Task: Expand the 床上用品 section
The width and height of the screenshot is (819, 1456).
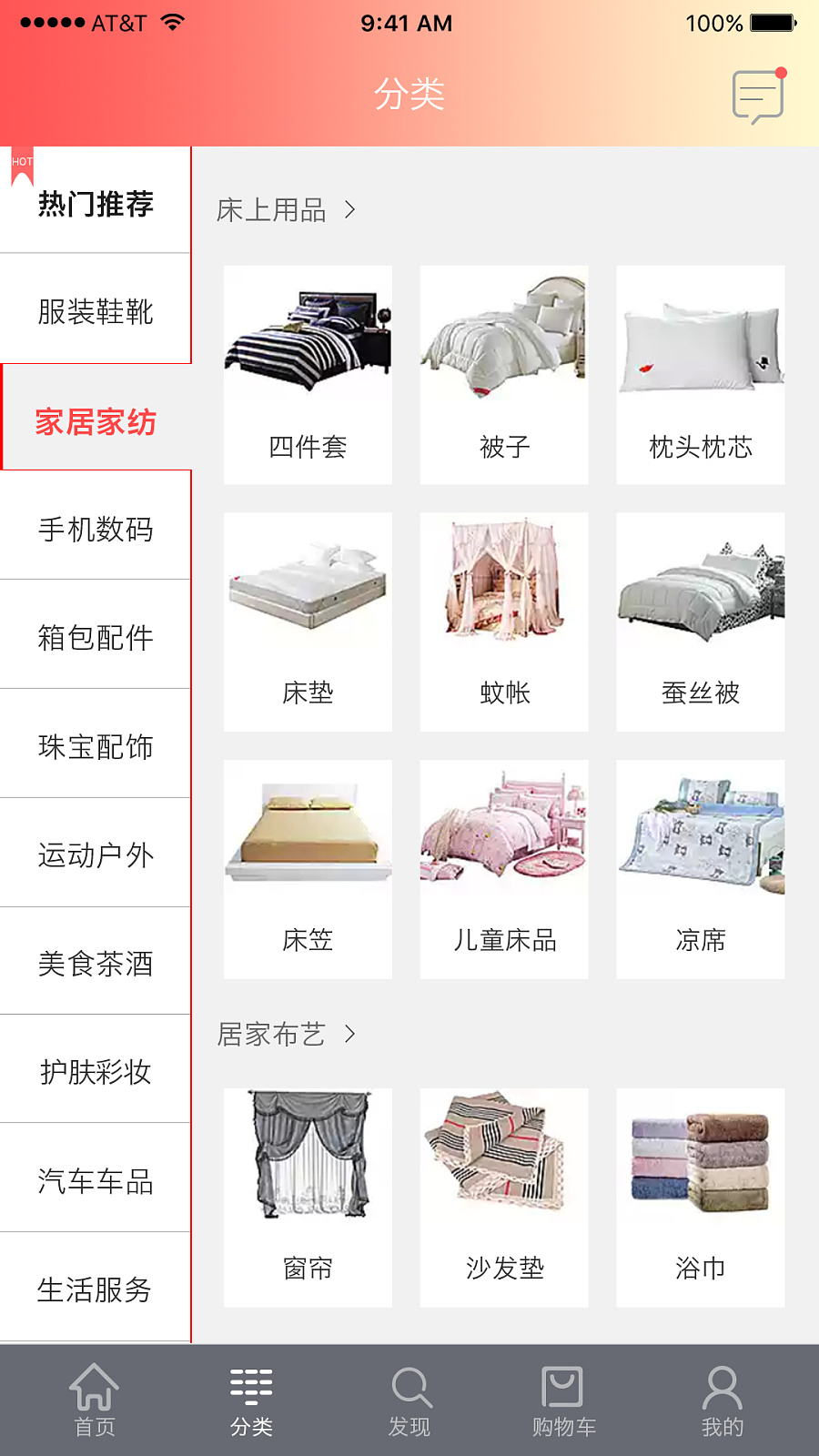Action: point(286,210)
